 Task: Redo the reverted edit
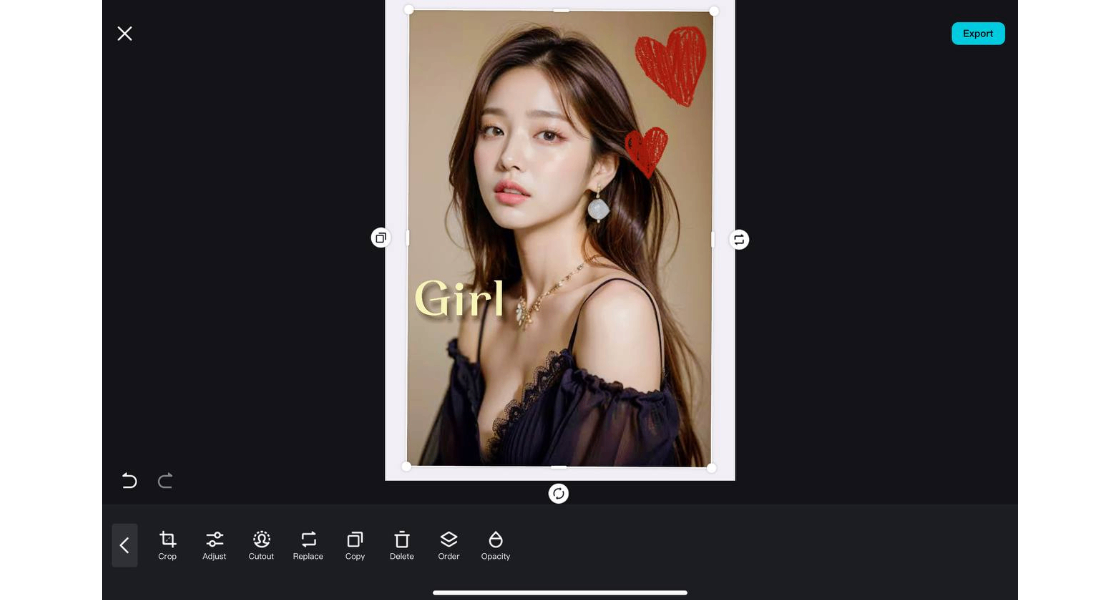[x=166, y=481]
